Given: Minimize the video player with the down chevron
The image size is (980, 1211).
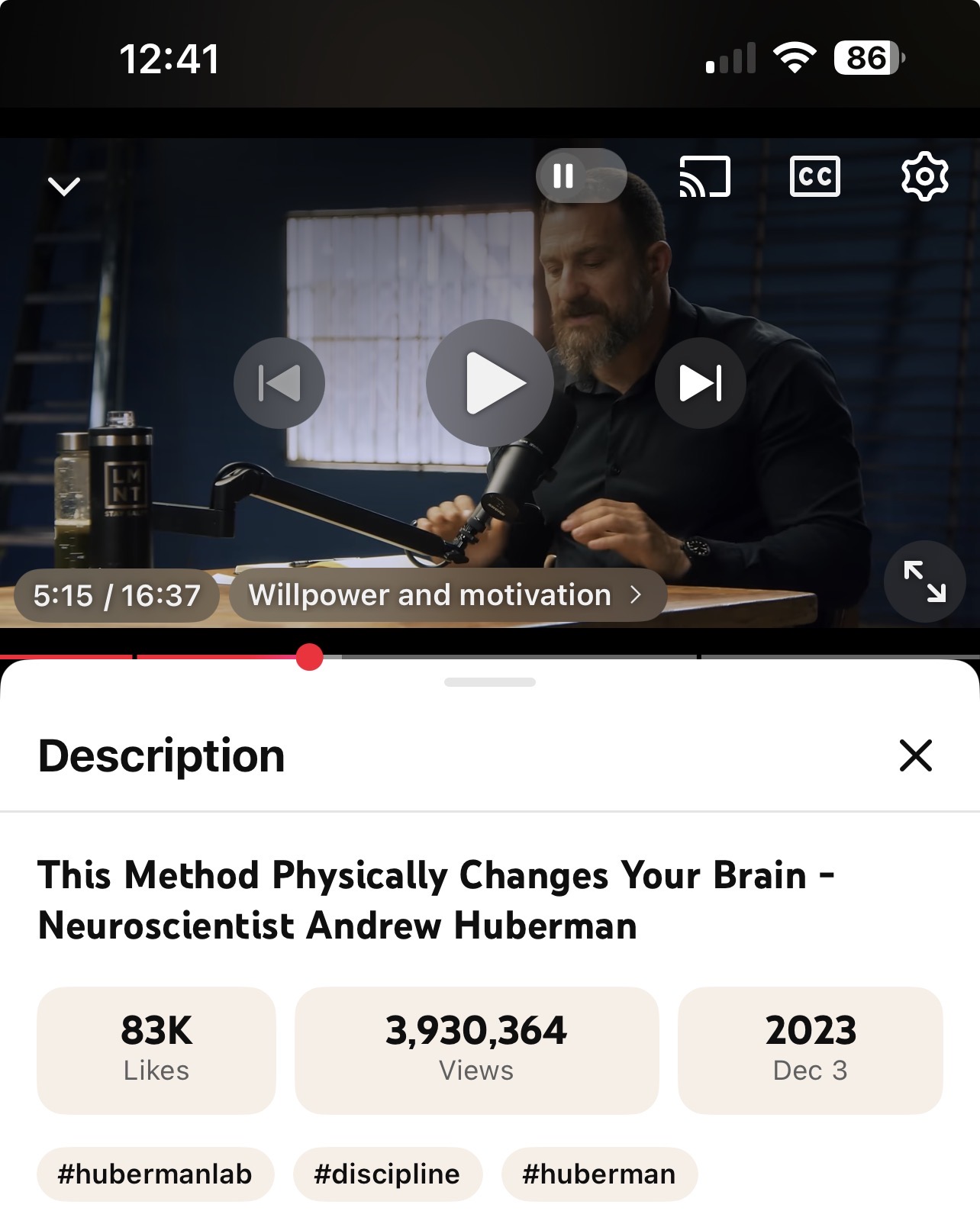Looking at the screenshot, I should [x=64, y=185].
